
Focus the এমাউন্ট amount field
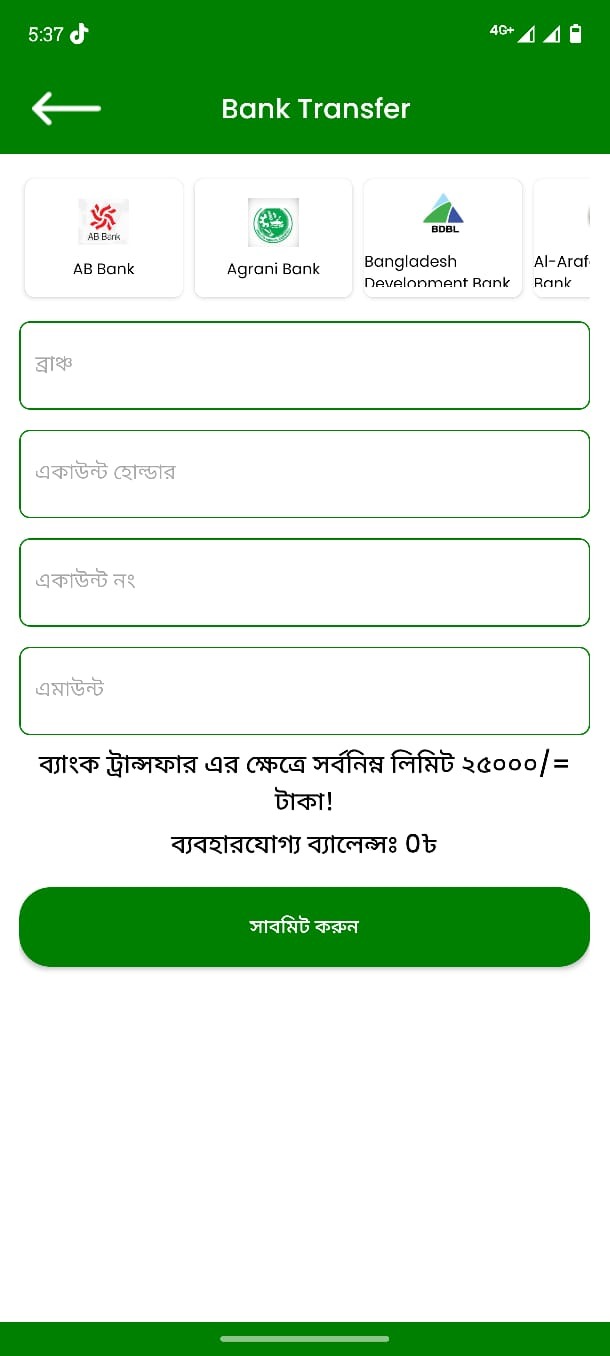[304, 690]
